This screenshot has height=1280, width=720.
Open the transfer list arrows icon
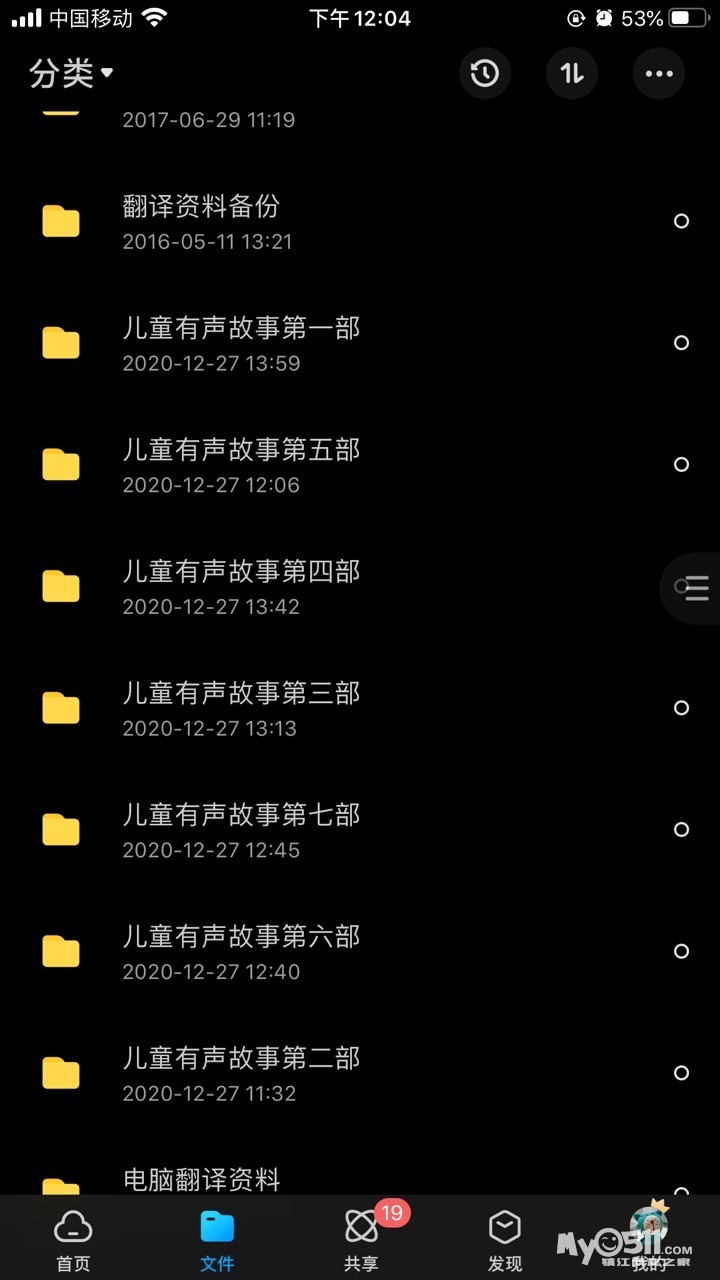pyautogui.click(x=572, y=73)
